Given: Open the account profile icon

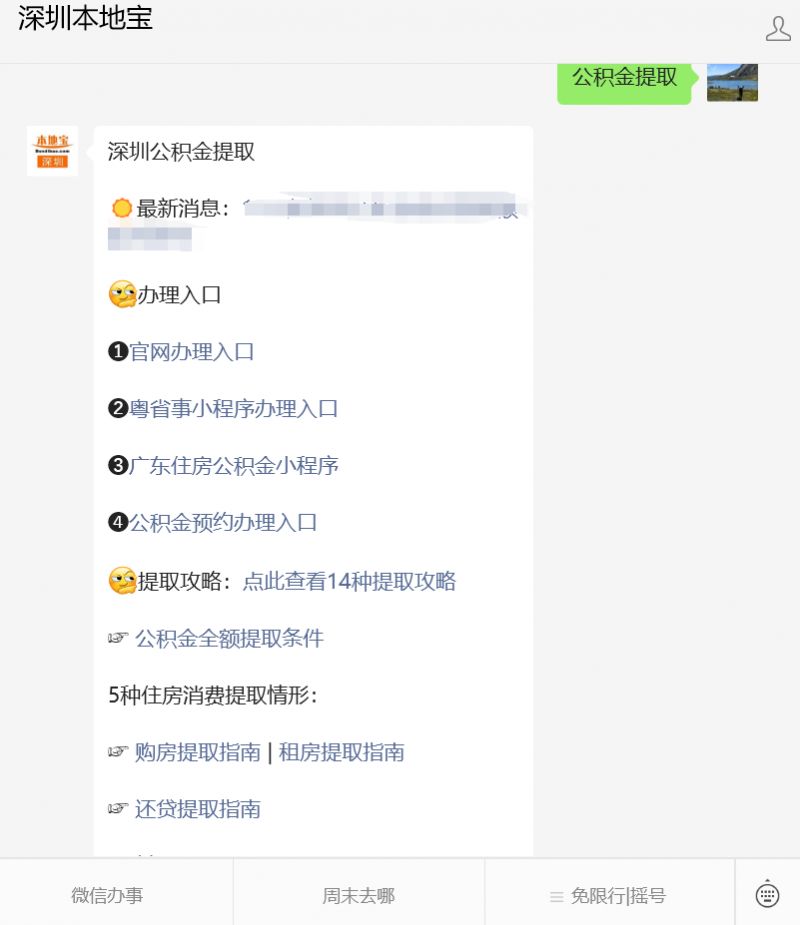Looking at the screenshot, I should [x=778, y=28].
